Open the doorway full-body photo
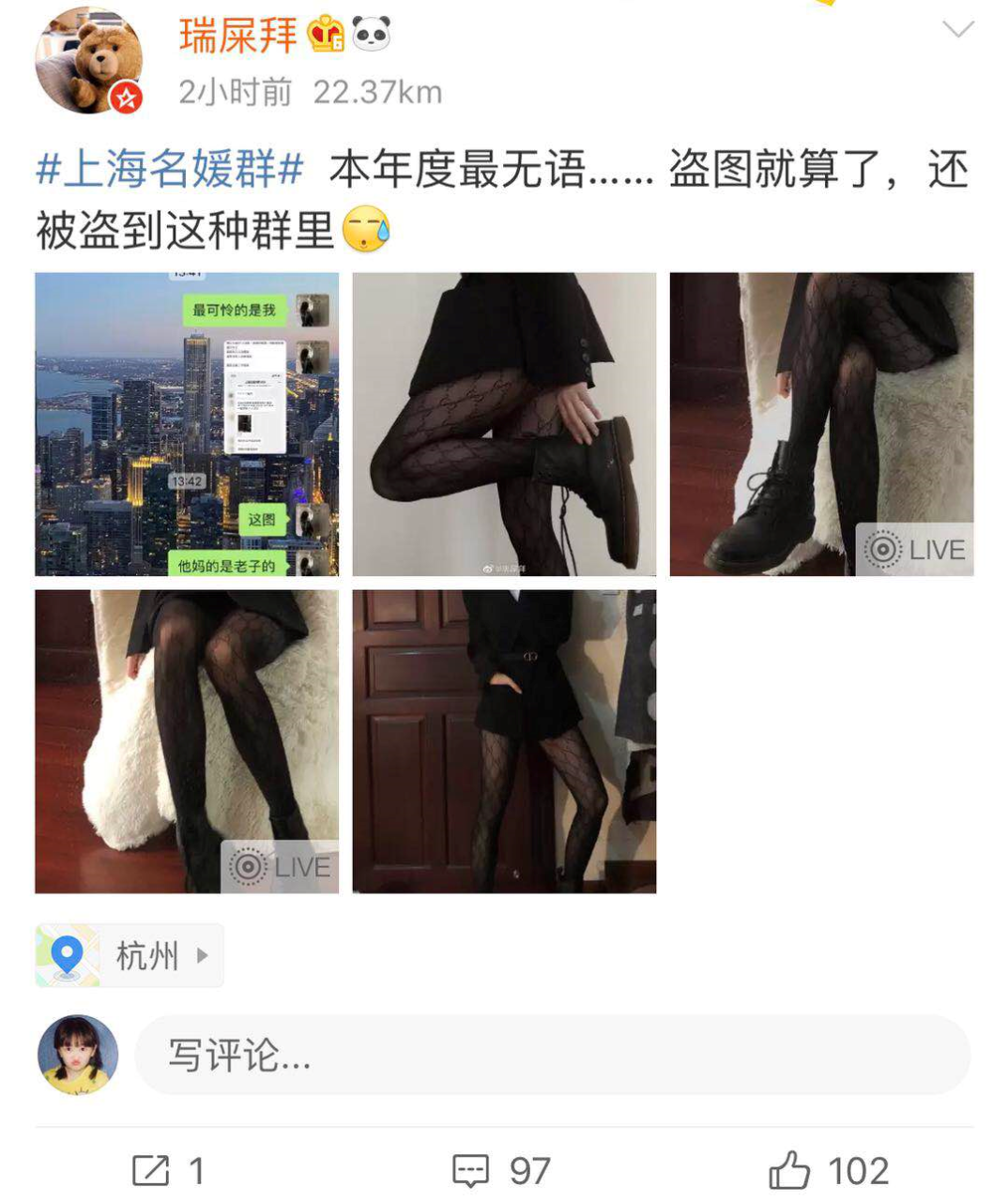This screenshot has height=1201, width=1008. [504, 741]
